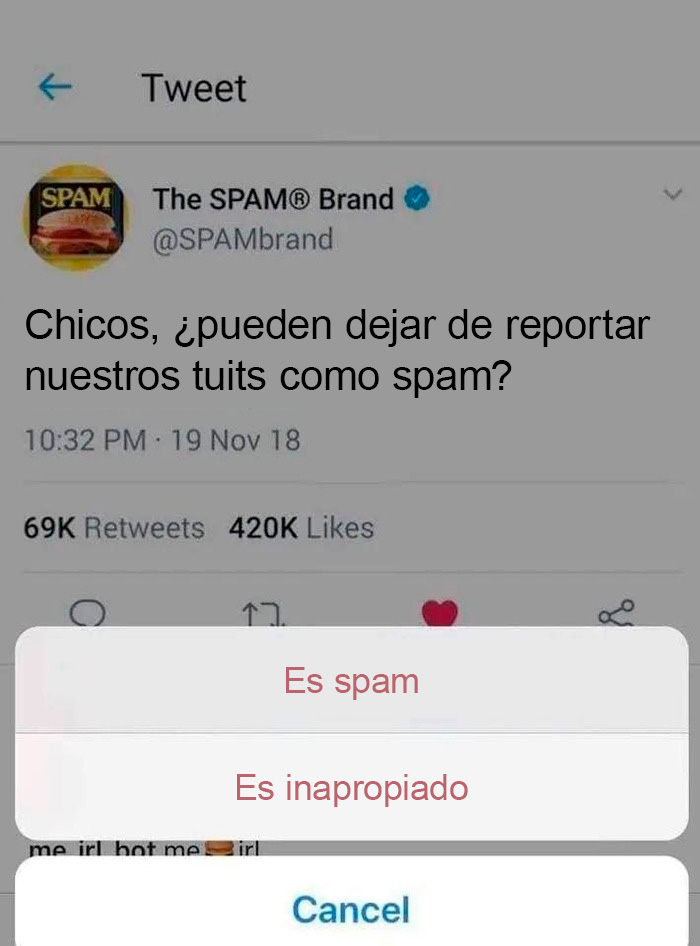Open The SPAM Brand profile avatar
Screen dimensions: 700x946
click(x=73, y=217)
